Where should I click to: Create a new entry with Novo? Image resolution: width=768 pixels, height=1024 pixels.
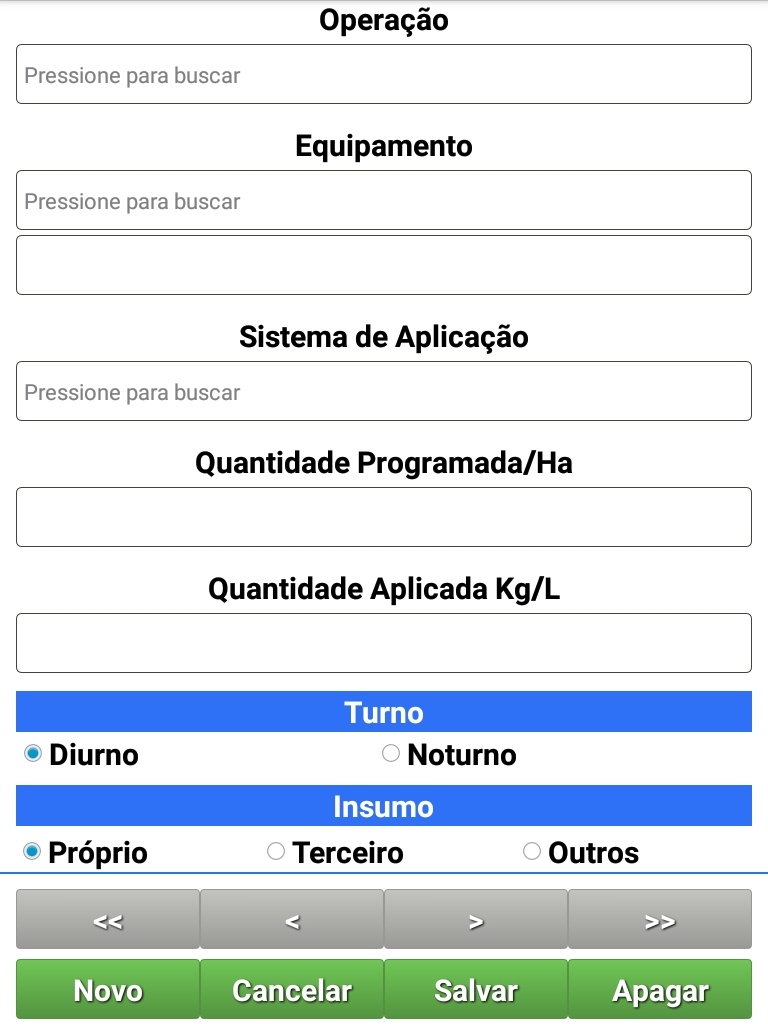pyautogui.click(x=108, y=990)
